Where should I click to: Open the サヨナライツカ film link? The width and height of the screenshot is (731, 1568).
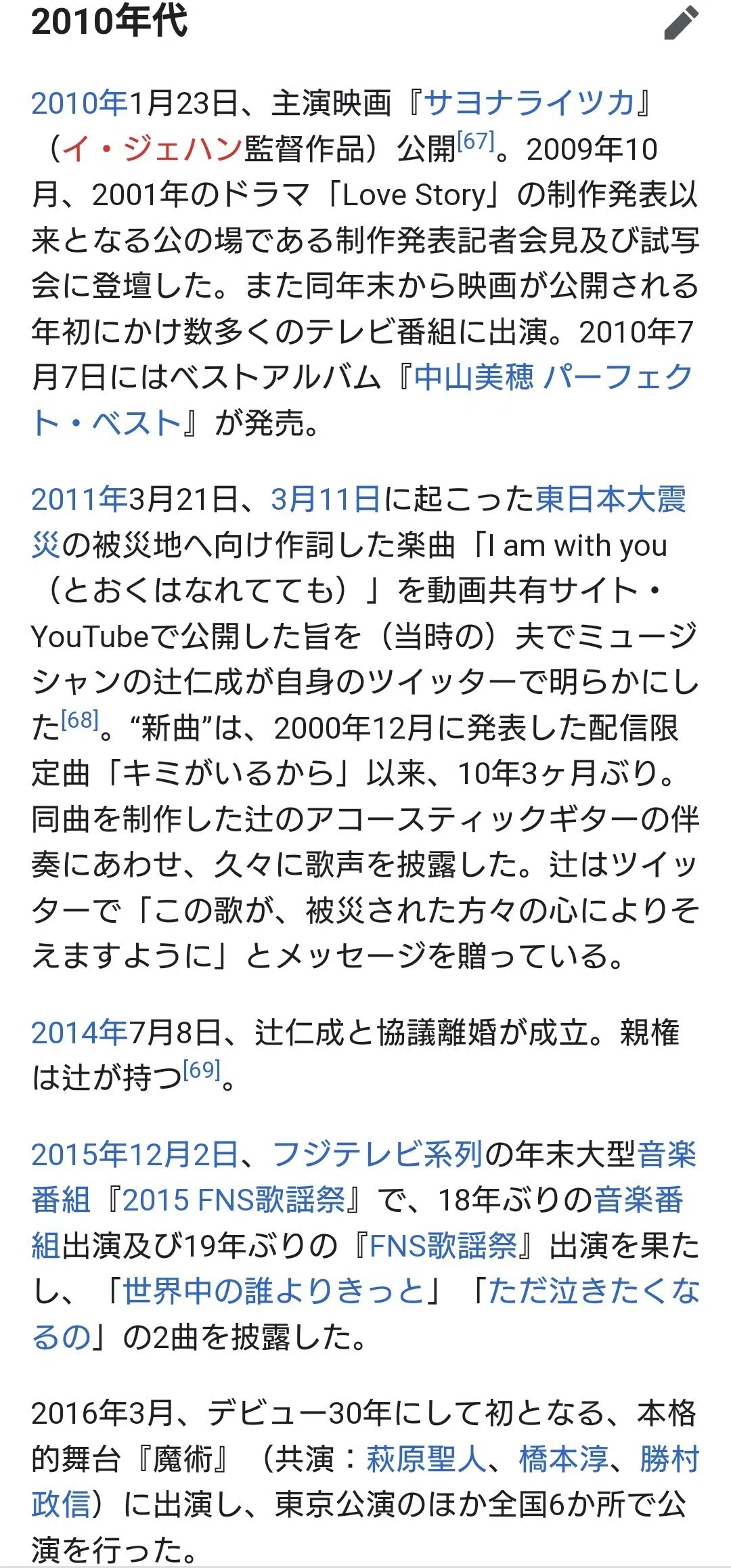coord(529,103)
